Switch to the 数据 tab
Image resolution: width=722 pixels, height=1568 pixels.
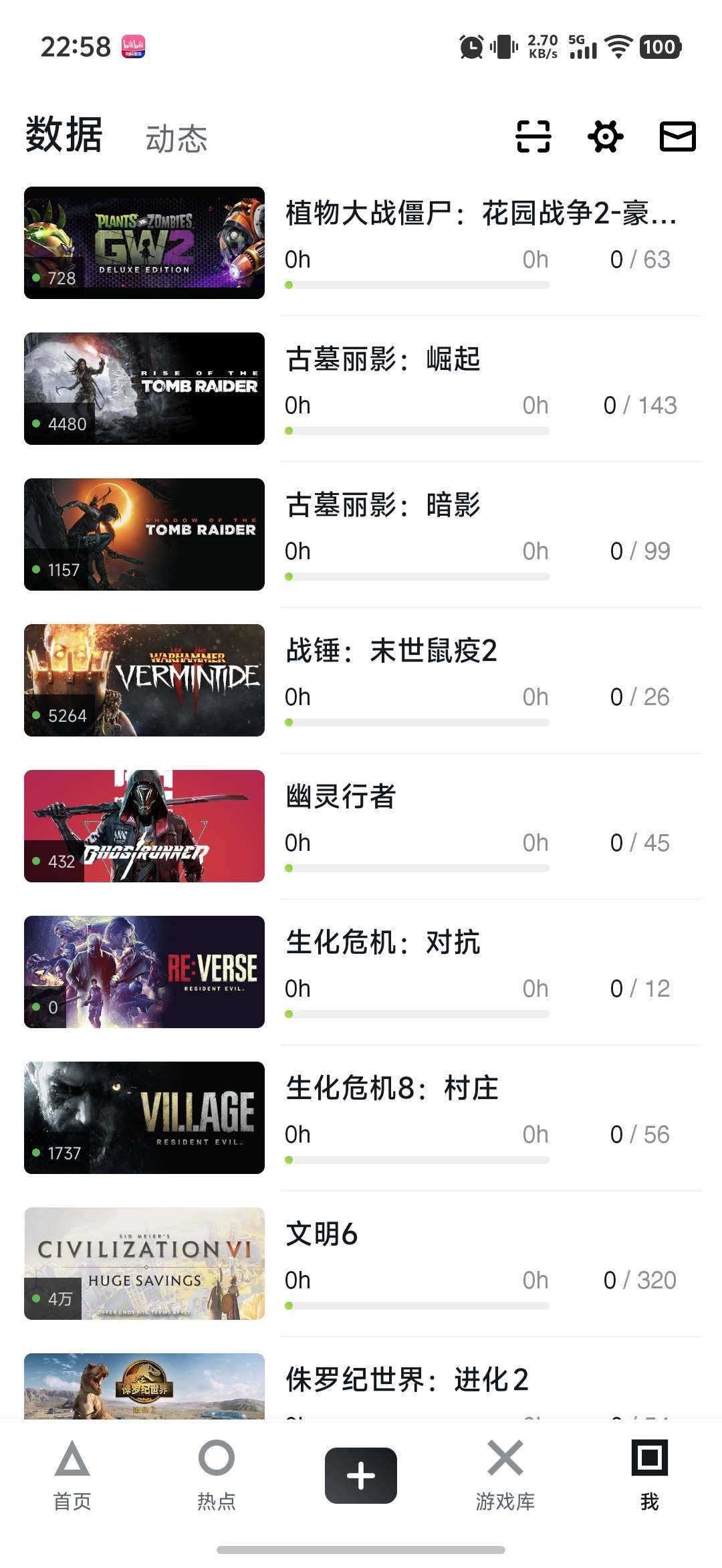click(62, 136)
